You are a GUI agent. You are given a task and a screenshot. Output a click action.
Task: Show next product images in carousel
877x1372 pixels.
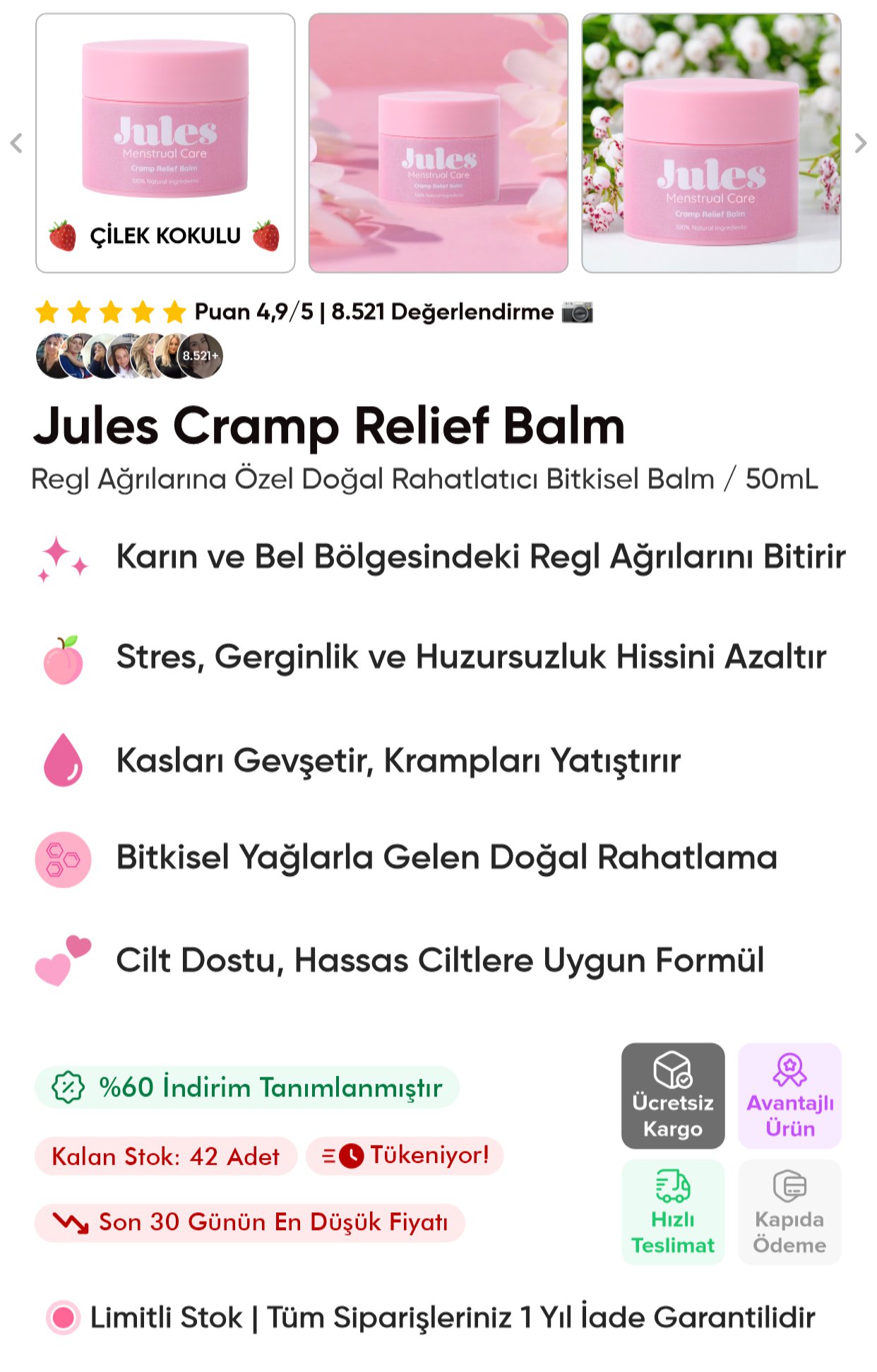click(860, 143)
